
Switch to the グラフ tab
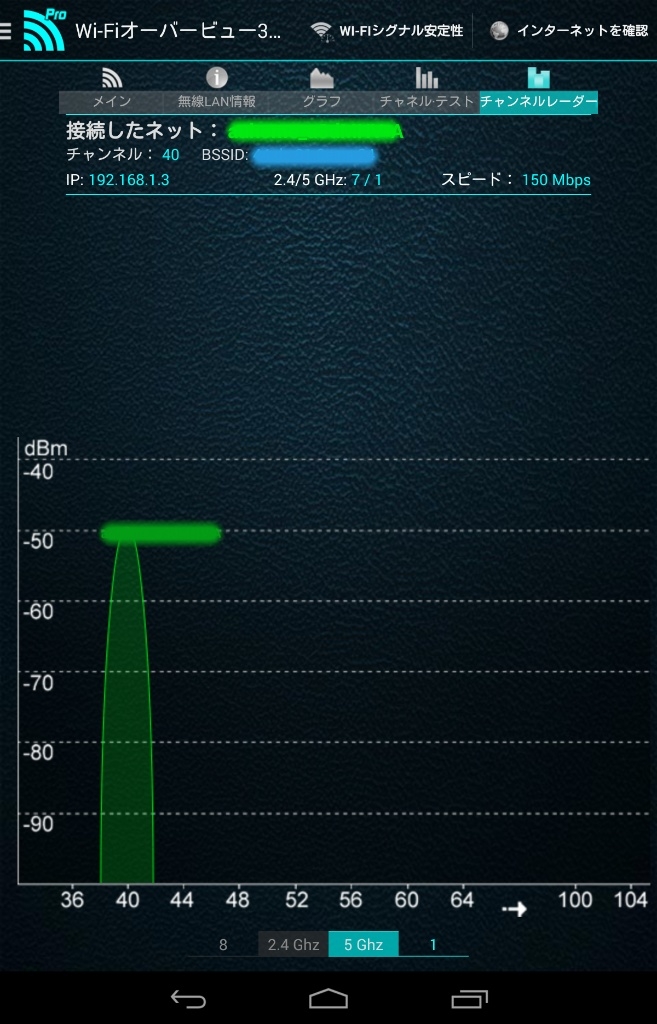point(321,89)
